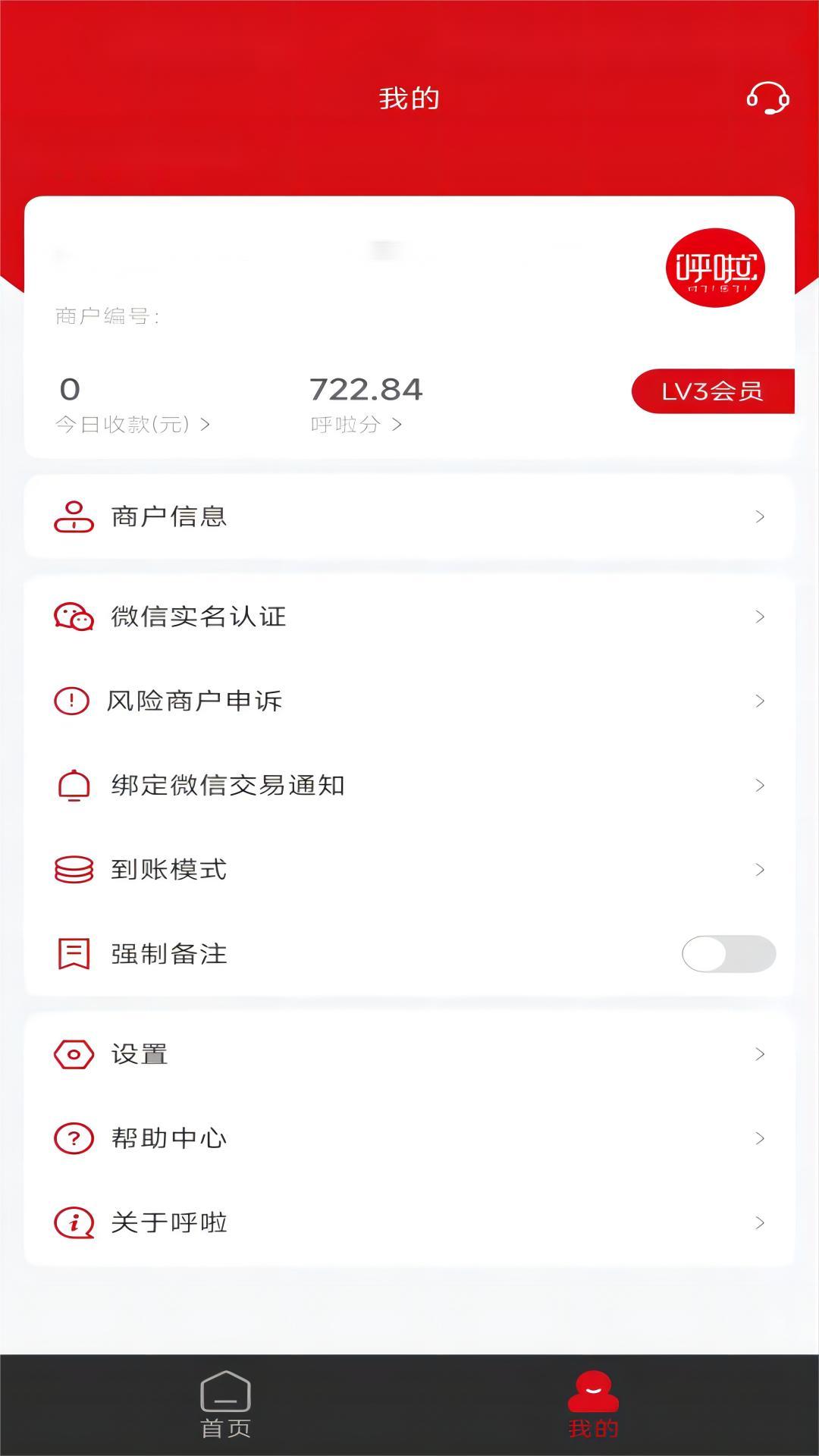This screenshot has height=1456, width=819.
Task: Open 帮助中心 help center
Action: click(x=409, y=1138)
